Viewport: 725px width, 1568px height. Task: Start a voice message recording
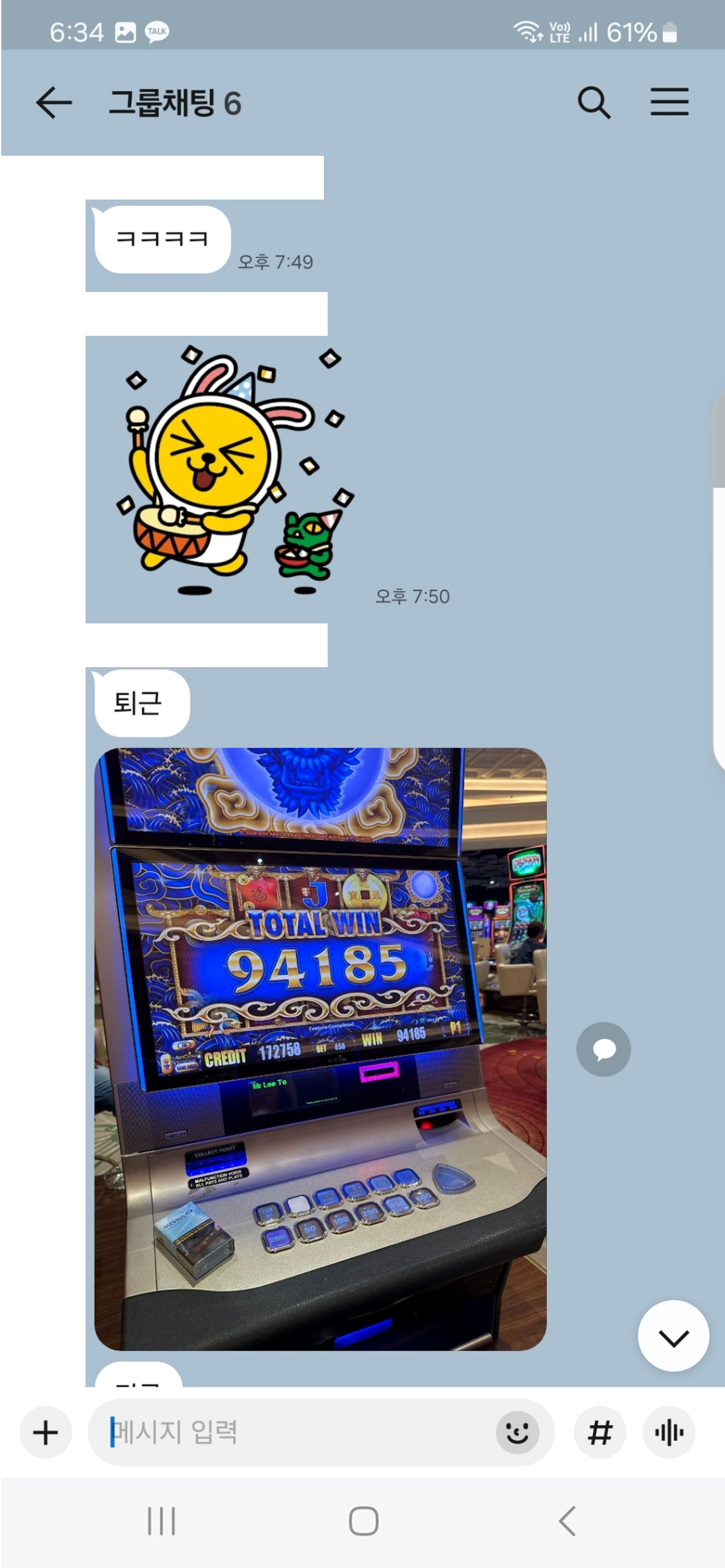pos(669,1432)
